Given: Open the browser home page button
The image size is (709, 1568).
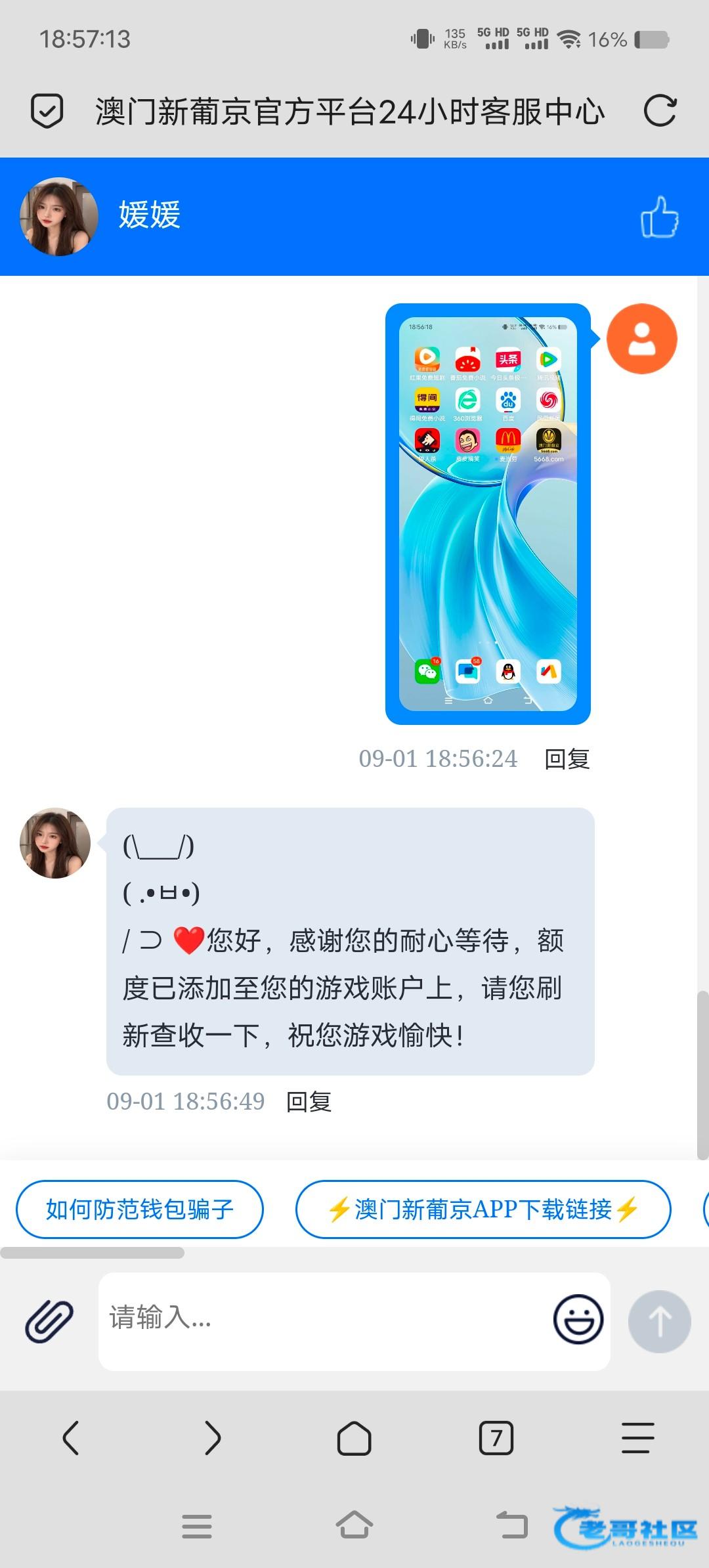Looking at the screenshot, I should [x=354, y=1438].
